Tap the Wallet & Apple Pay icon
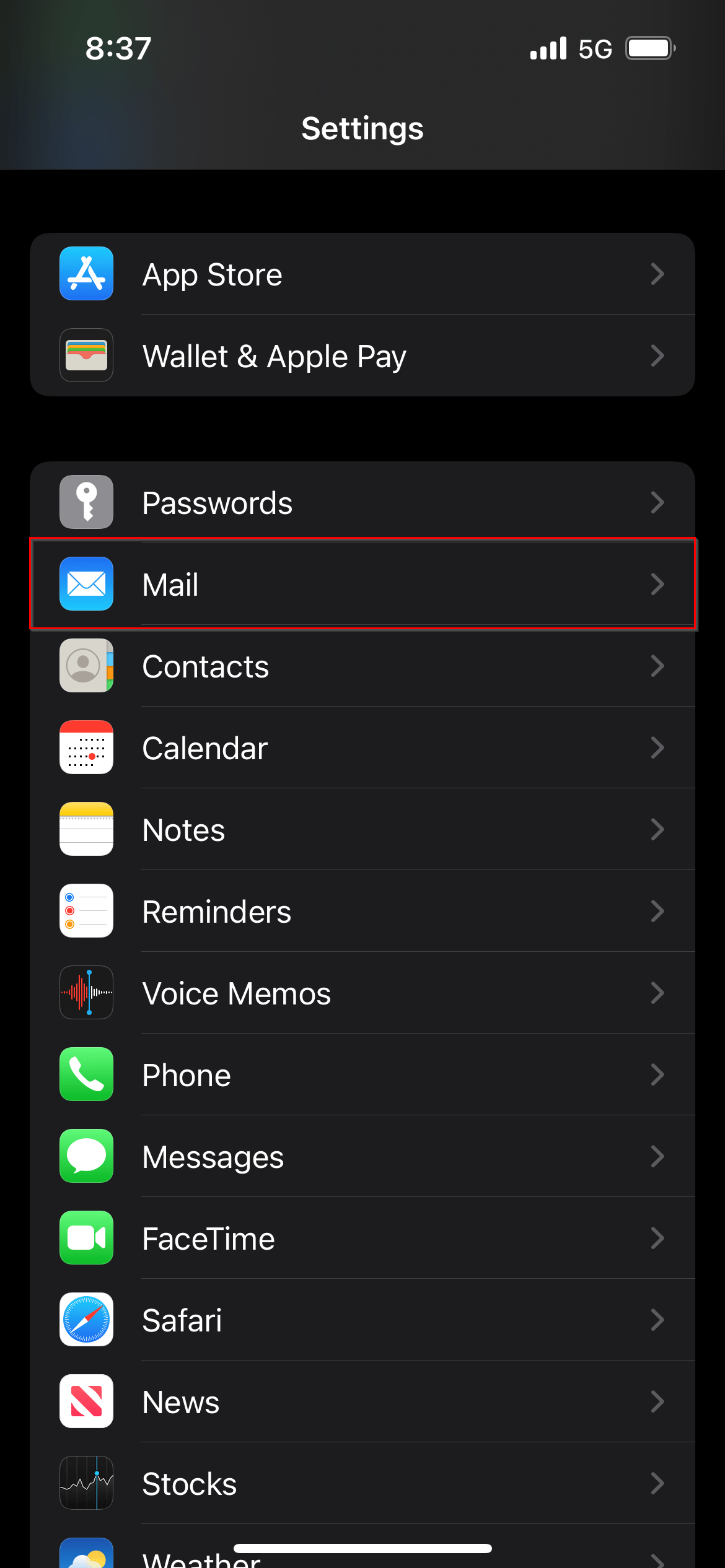Screen dimensions: 725x1568 86,355
